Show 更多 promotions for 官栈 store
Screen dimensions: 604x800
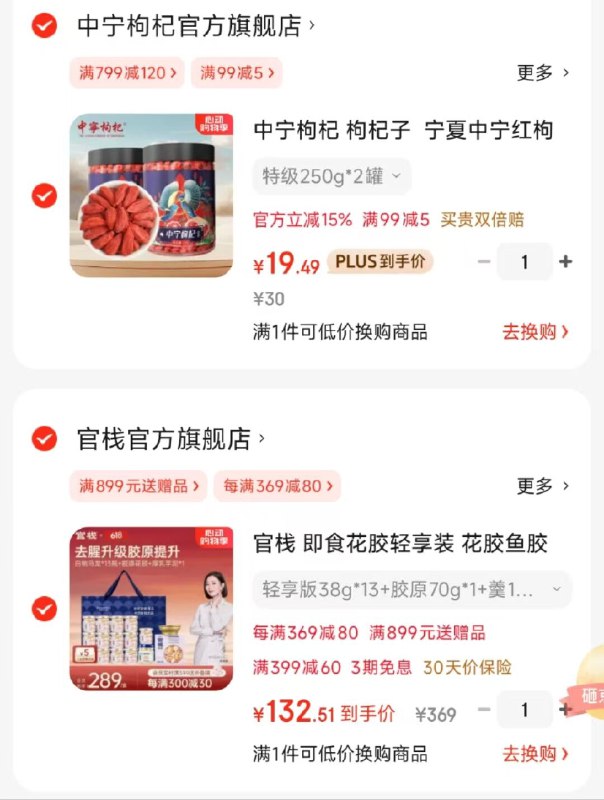[x=543, y=486]
